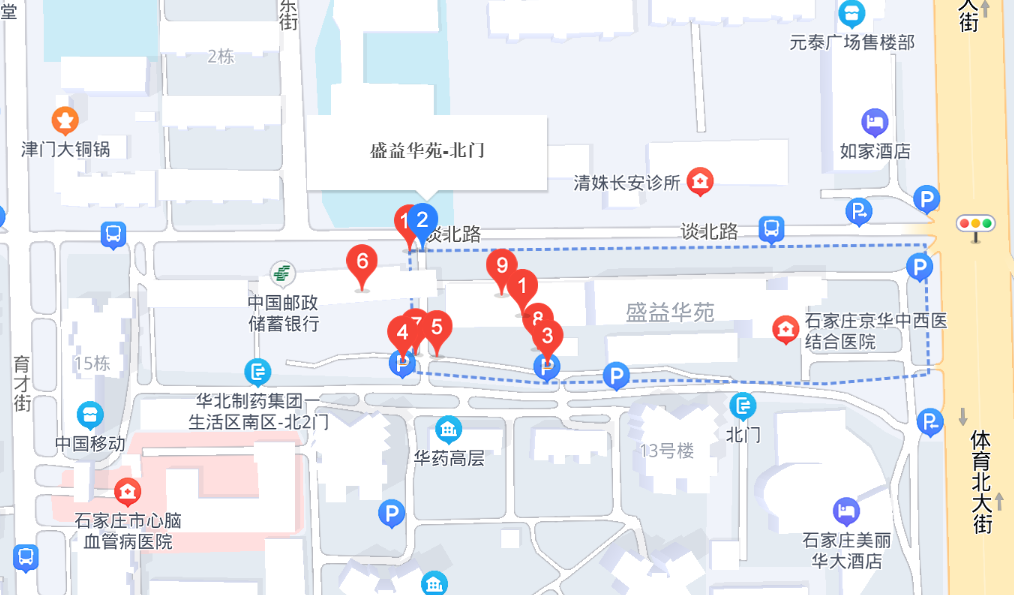Tap red marker number 9
The width and height of the screenshot is (1014, 595).
[x=501, y=266]
